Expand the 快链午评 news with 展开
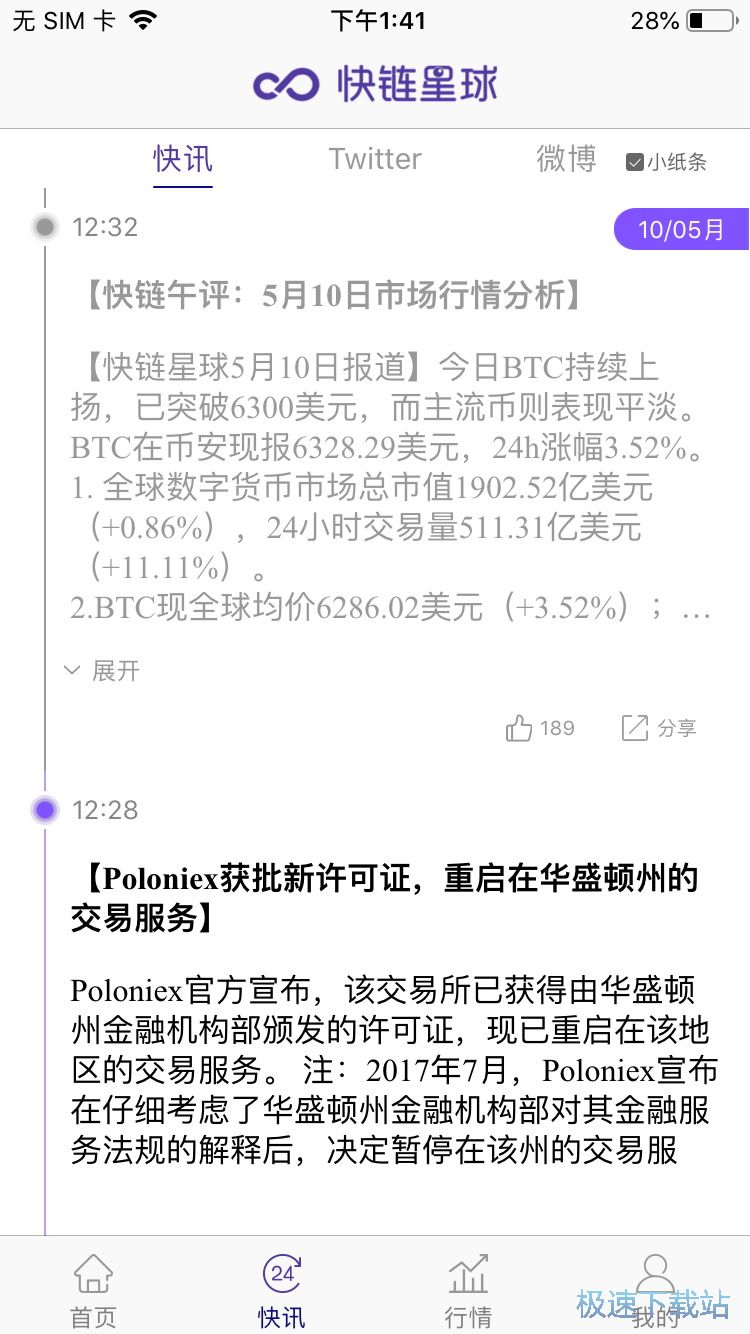 (102, 671)
